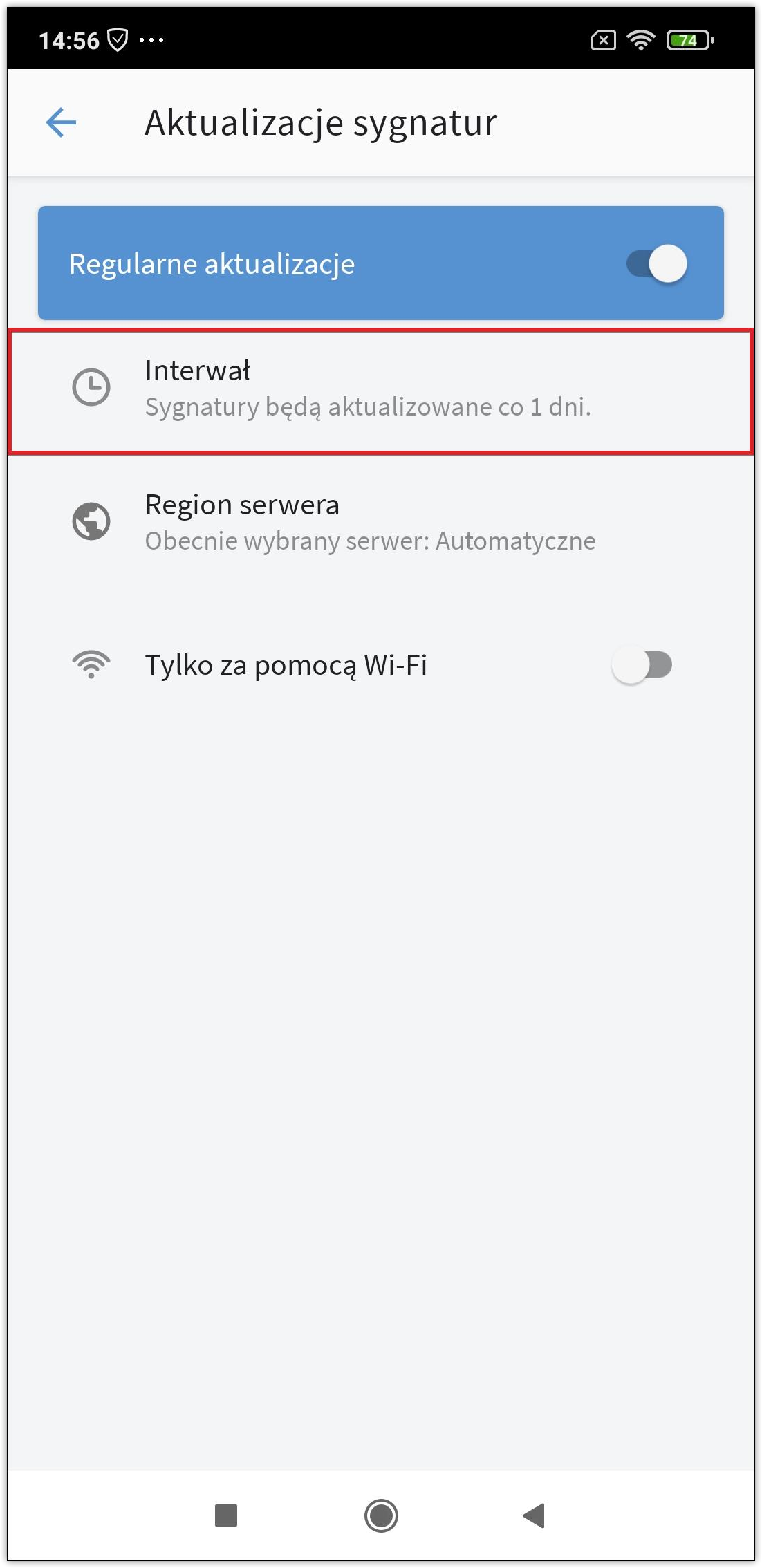The width and height of the screenshot is (762, 1568).
Task: Enable Tylko za pomocą Wi-Fi switch
Action: [642, 665]
